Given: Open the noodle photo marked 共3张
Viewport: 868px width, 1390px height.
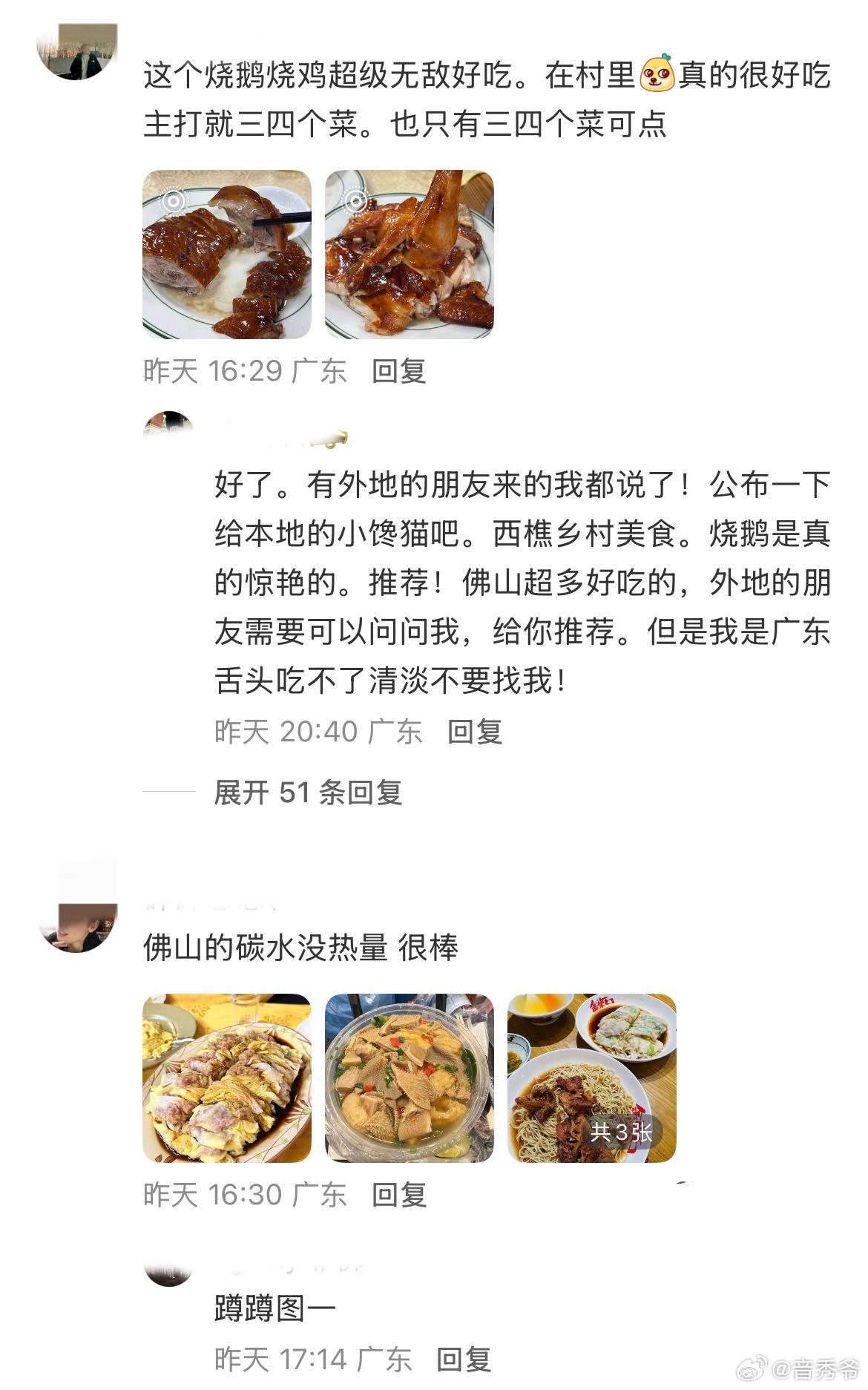Looking at the screenshot, I should tap(592, 1078).
